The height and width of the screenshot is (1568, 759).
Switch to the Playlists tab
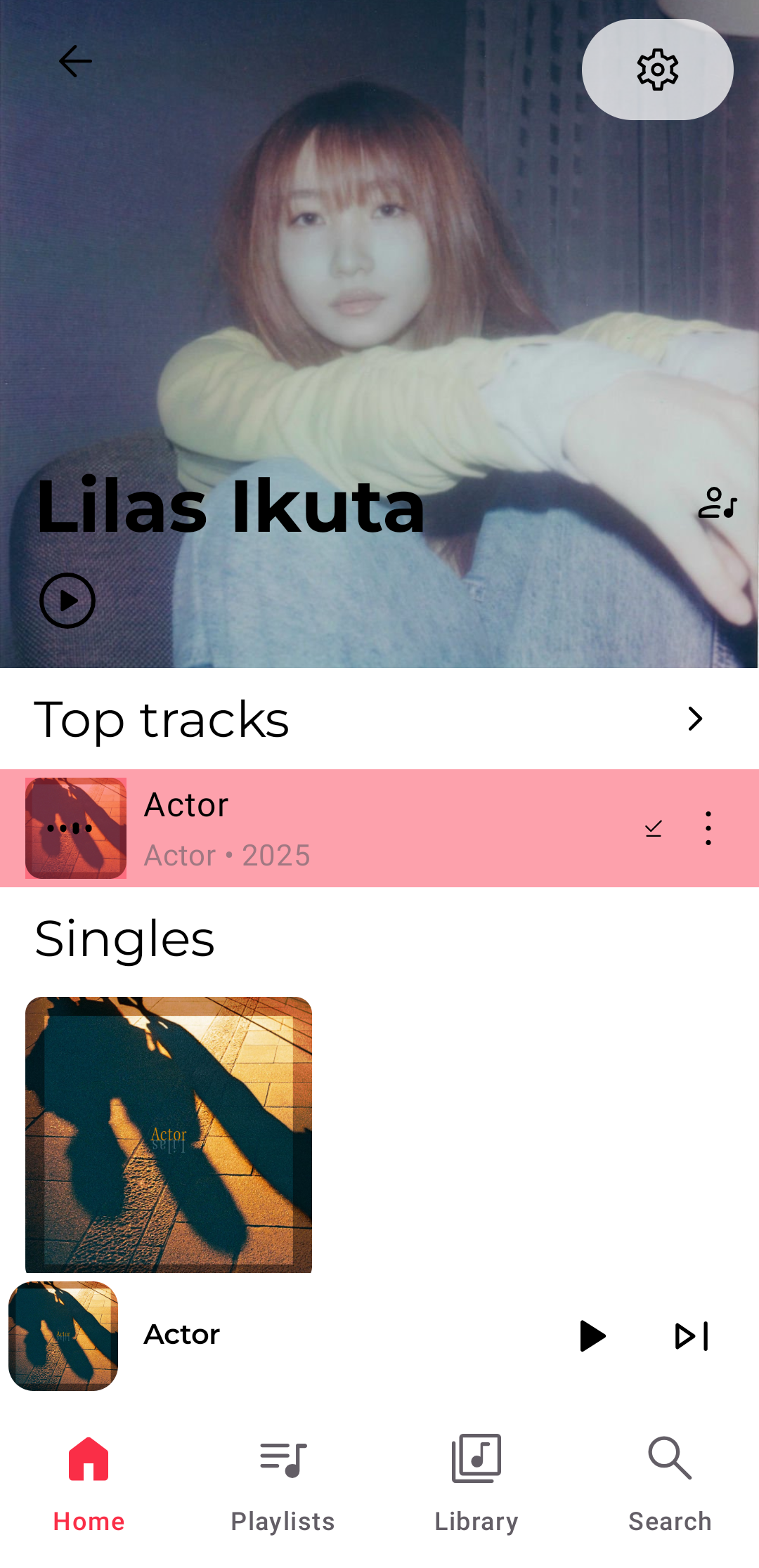click(283, 1482)
